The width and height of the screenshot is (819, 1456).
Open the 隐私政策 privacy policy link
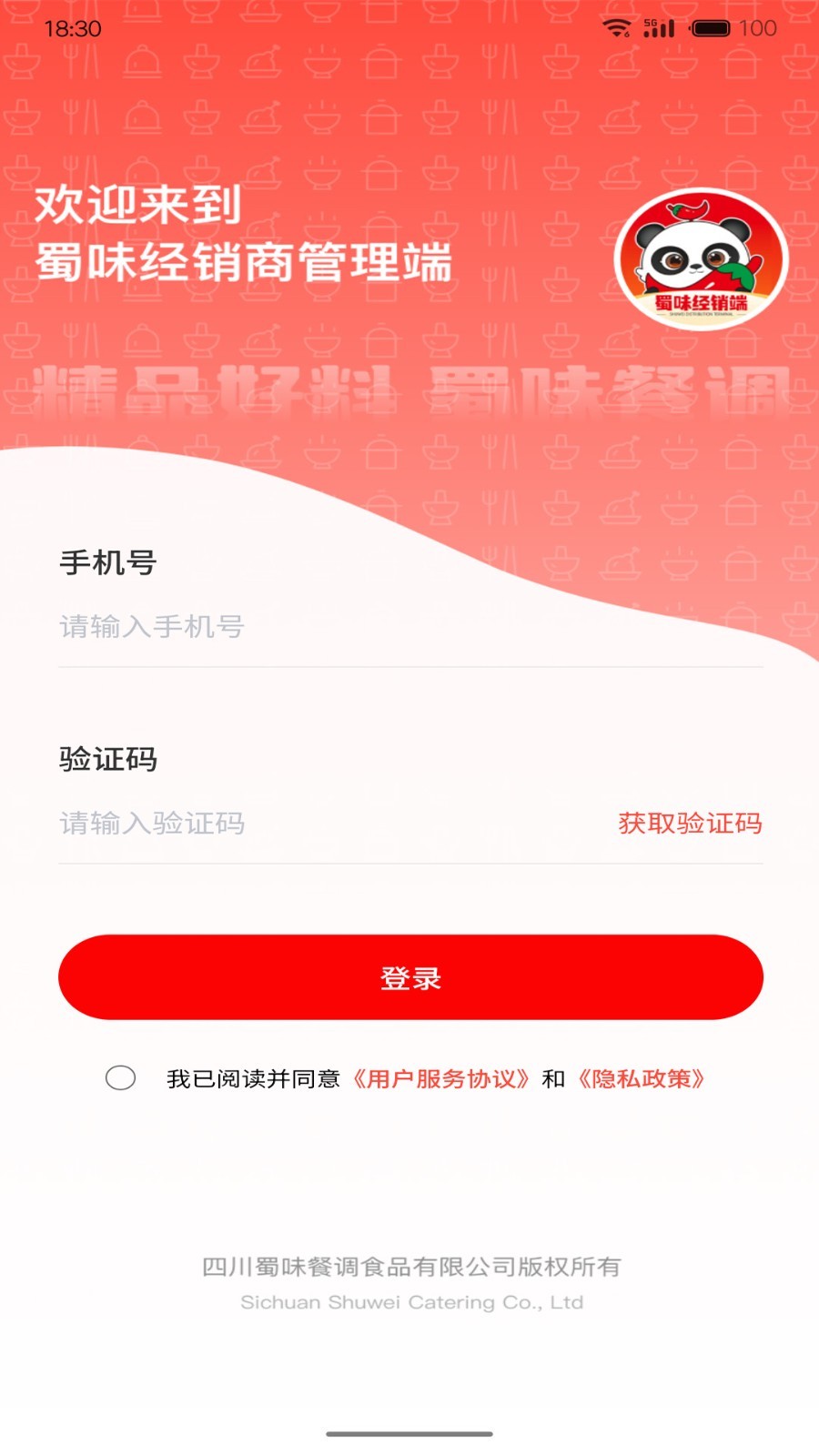pos(642,1079)
